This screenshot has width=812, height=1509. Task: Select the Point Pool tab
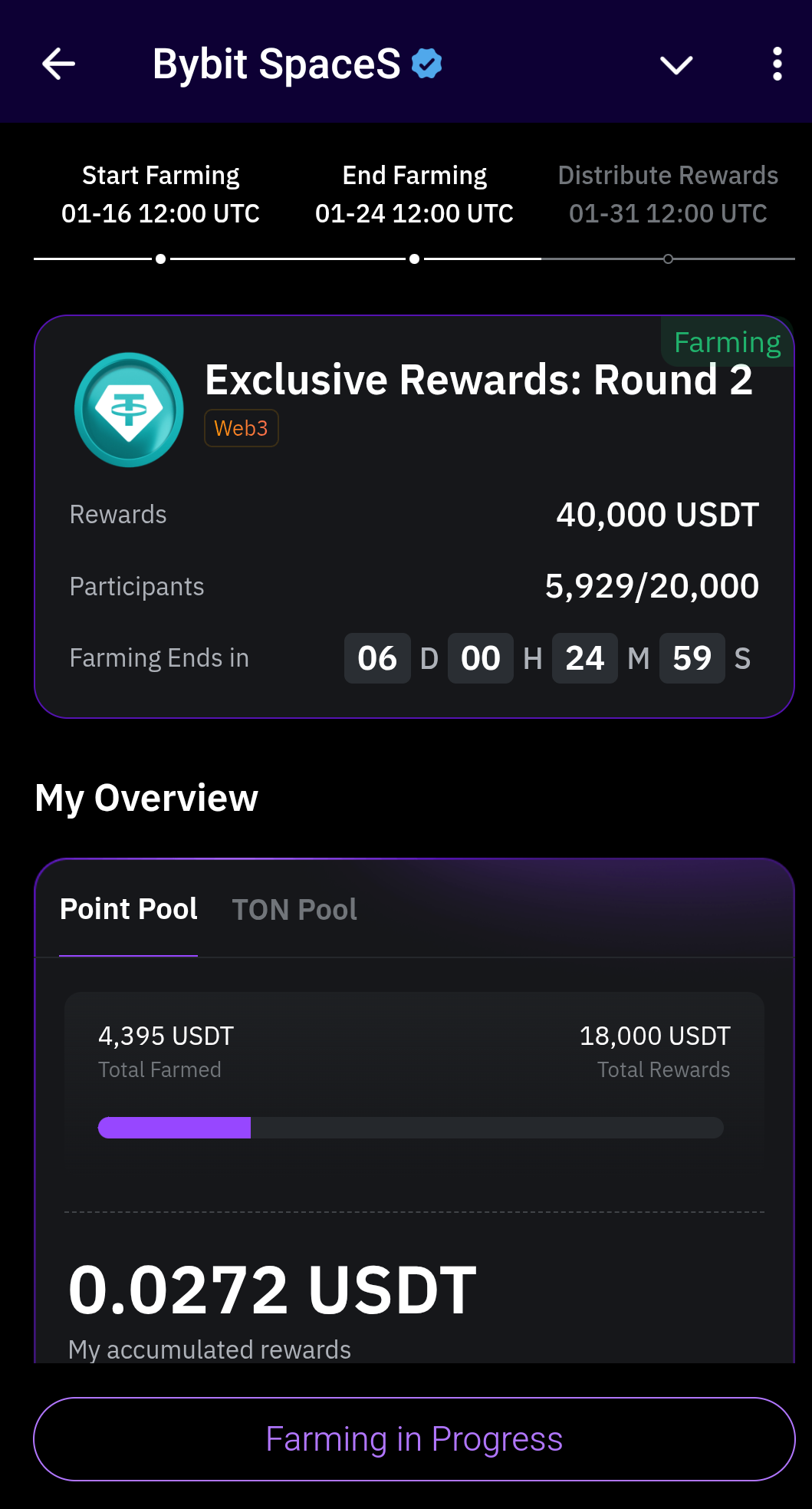(129, 910)
